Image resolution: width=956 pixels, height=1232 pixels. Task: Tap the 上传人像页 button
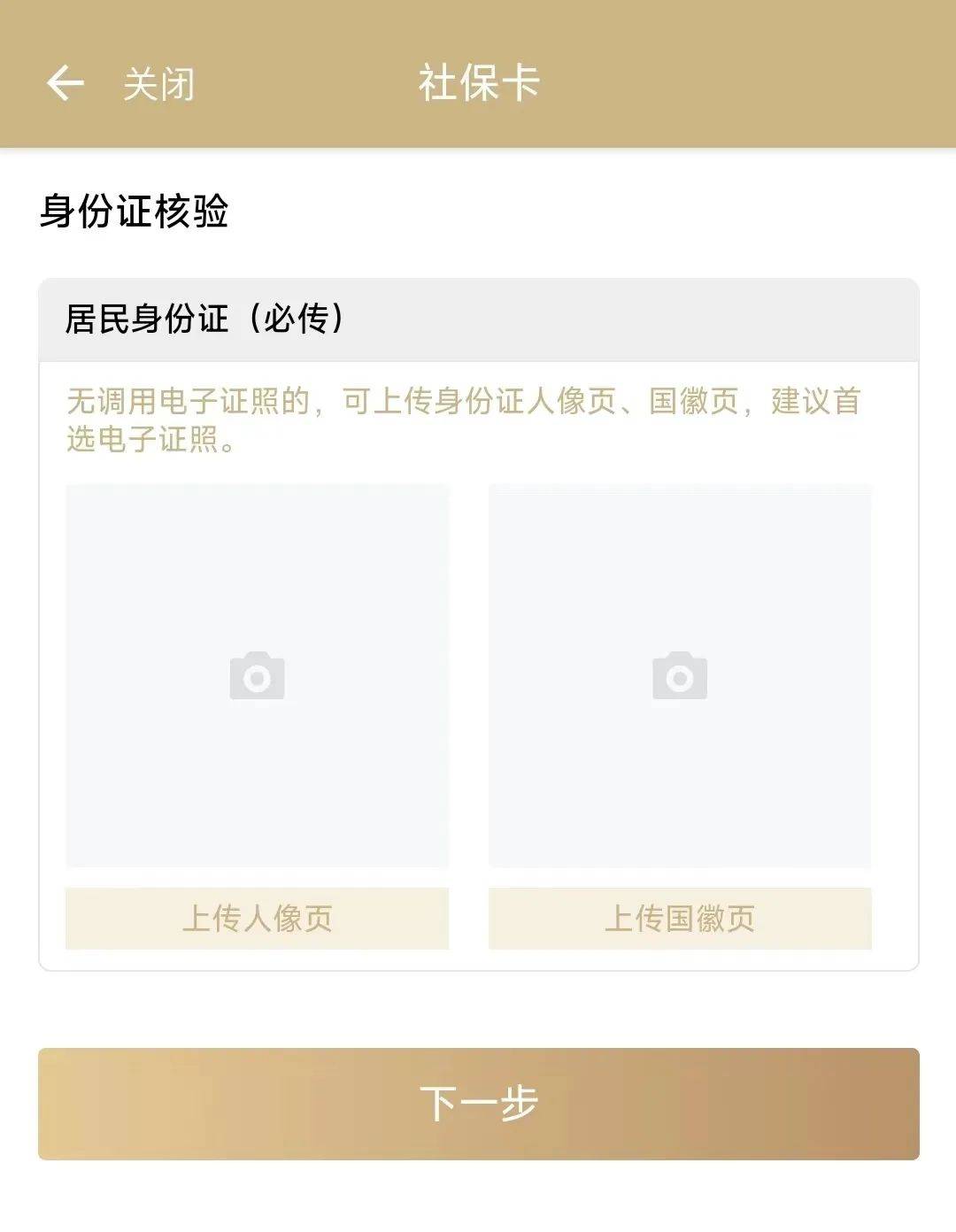click(x=257, y=918)
